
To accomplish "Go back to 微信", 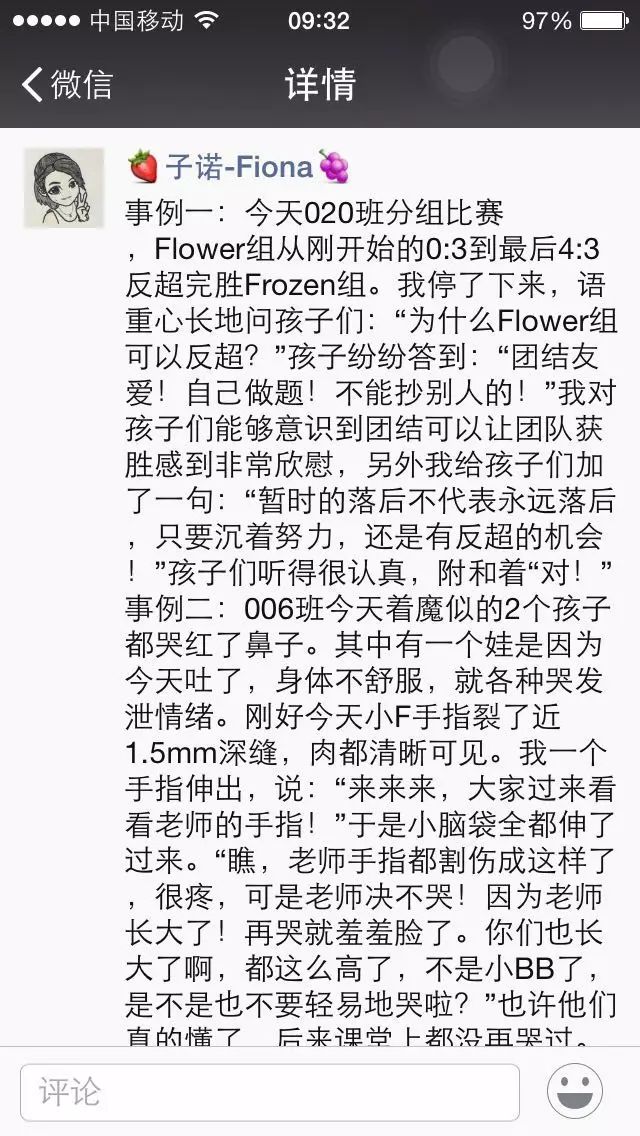I will (x=66, y=84).
